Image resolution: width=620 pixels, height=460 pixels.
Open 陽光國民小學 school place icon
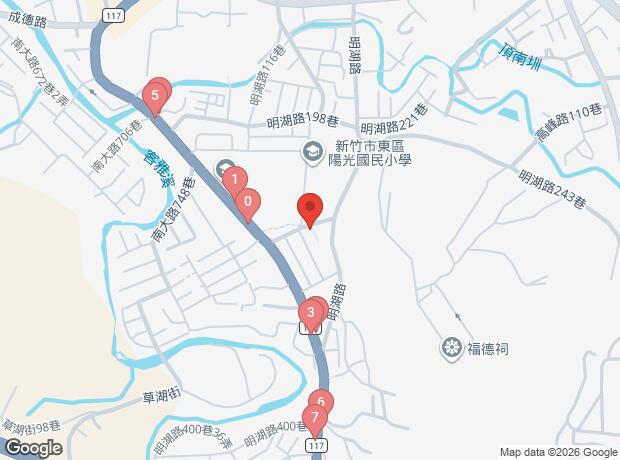click(x=313, y=151)
